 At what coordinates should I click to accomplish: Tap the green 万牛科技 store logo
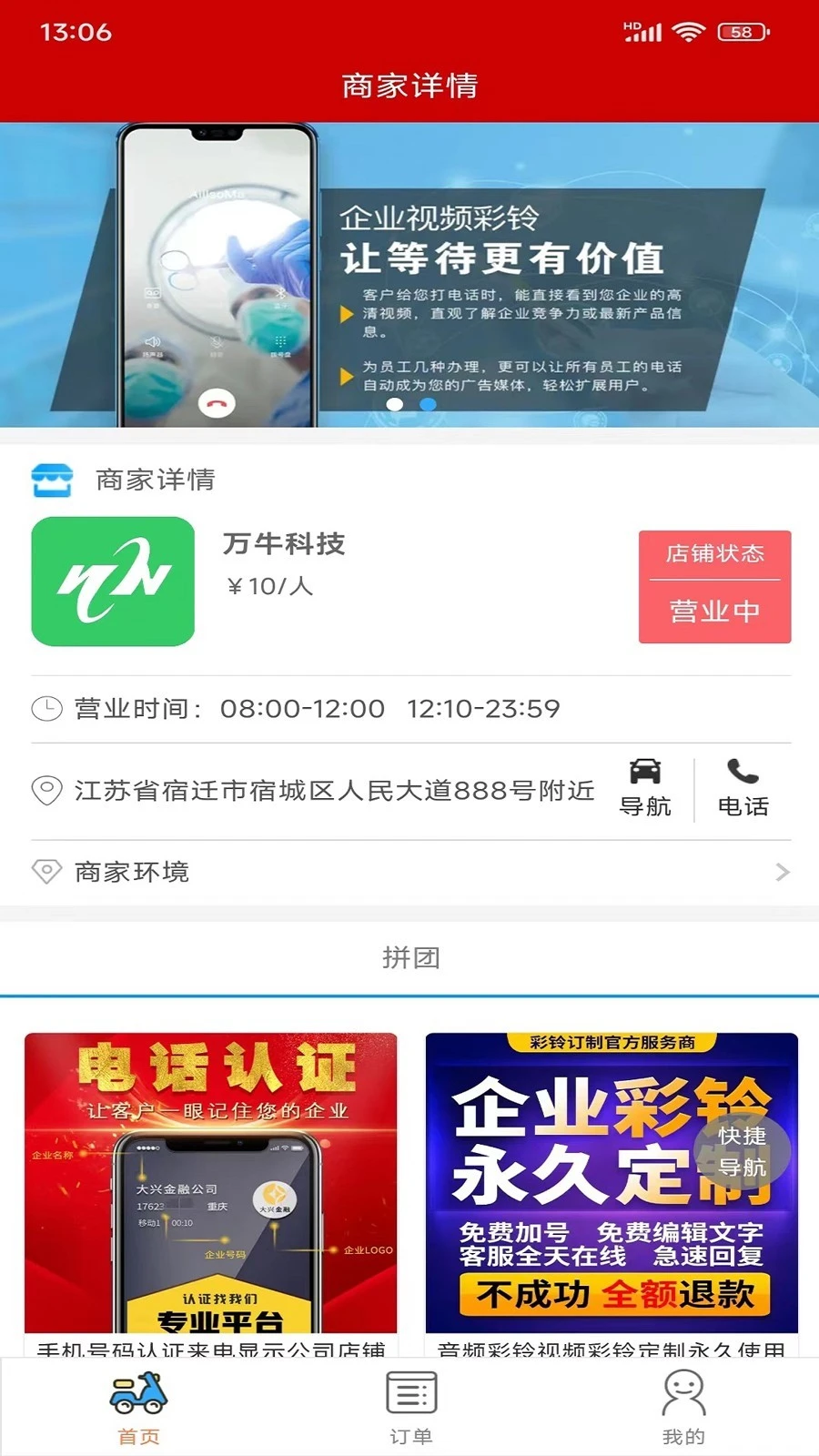[112, 581]
